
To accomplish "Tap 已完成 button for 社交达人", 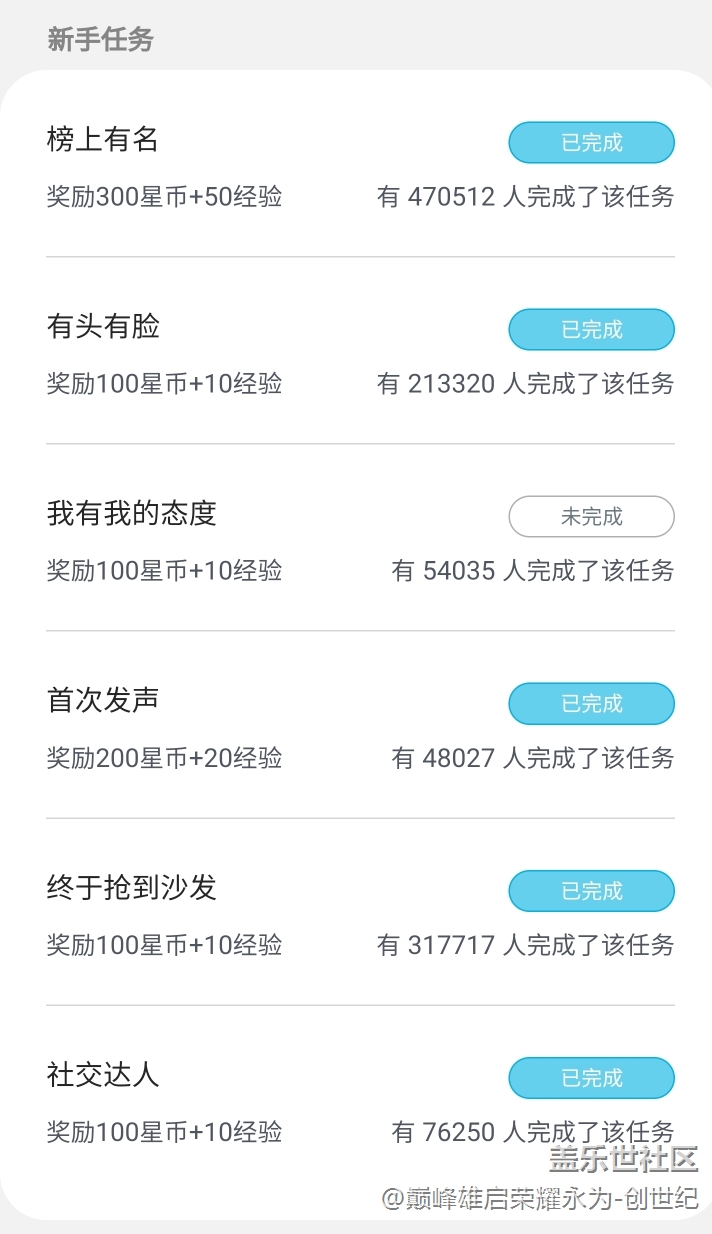I will click(591, 1077).
